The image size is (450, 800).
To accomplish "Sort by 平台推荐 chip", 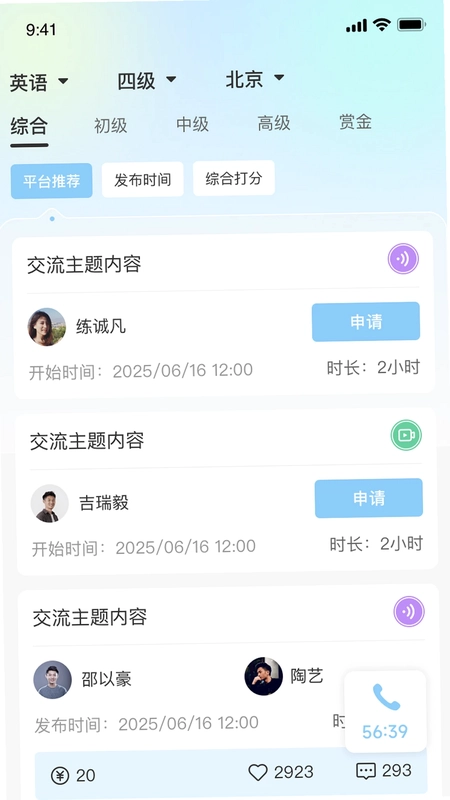I will [x=52, y=181].
